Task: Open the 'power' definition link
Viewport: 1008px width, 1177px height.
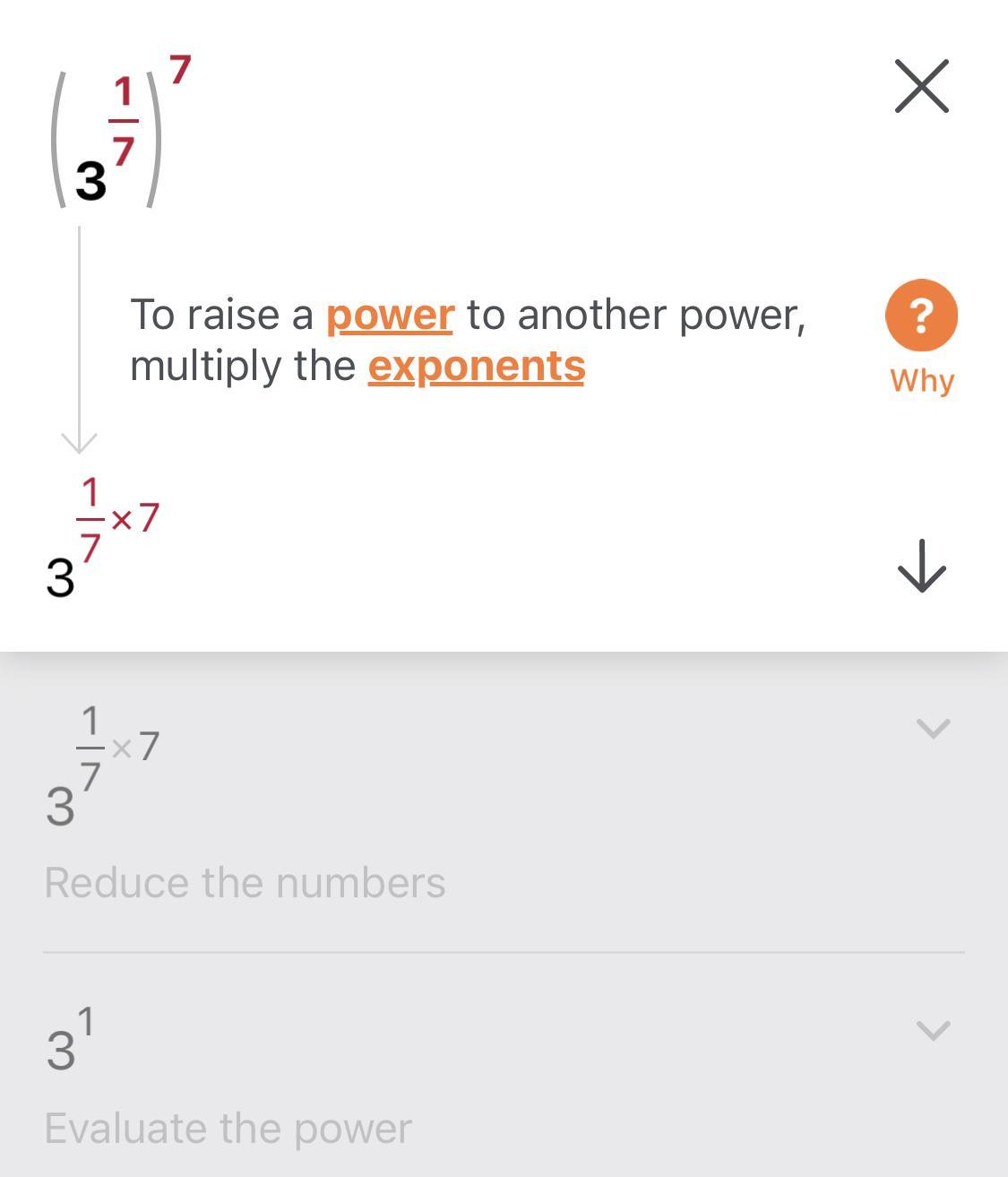Action: point(390,315)
